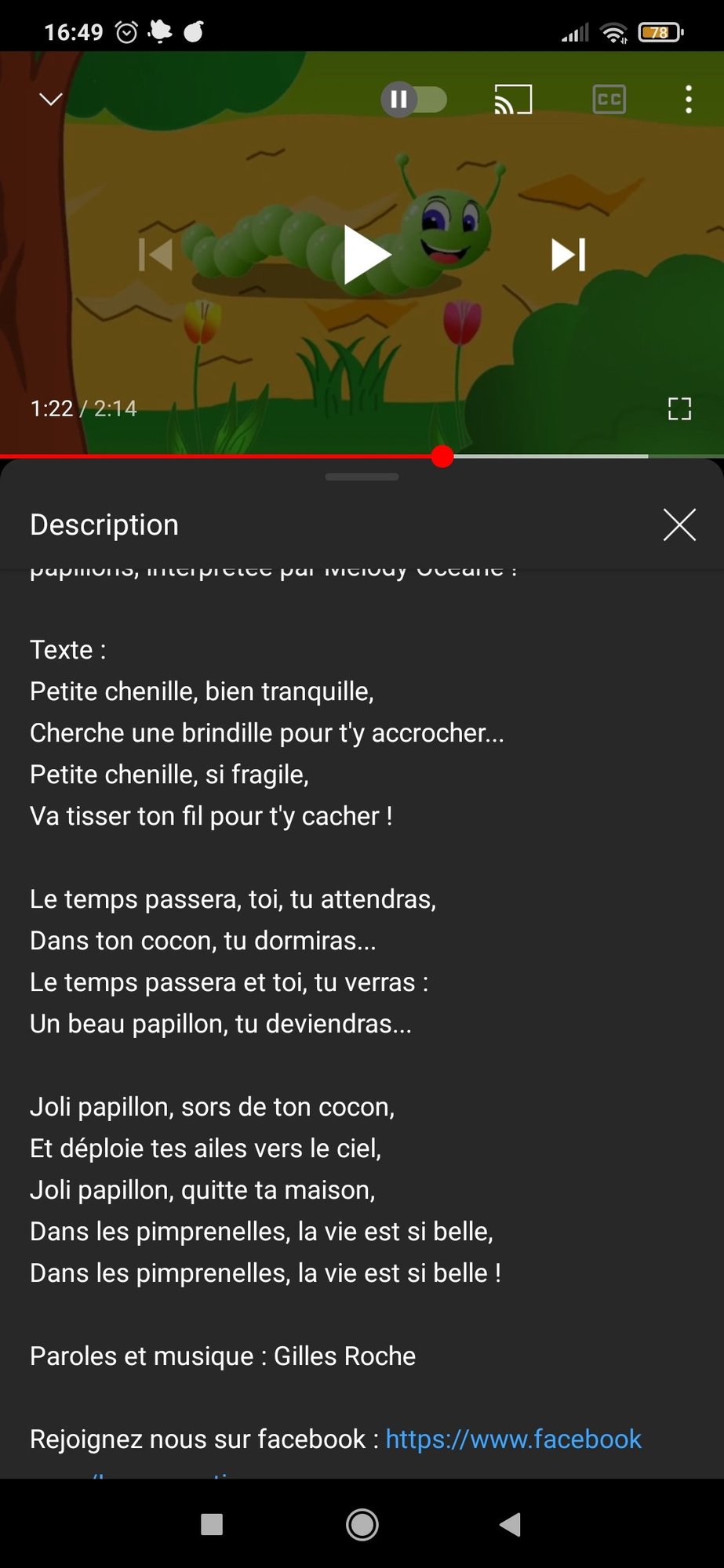Skip to the next video

pos(566,254)
